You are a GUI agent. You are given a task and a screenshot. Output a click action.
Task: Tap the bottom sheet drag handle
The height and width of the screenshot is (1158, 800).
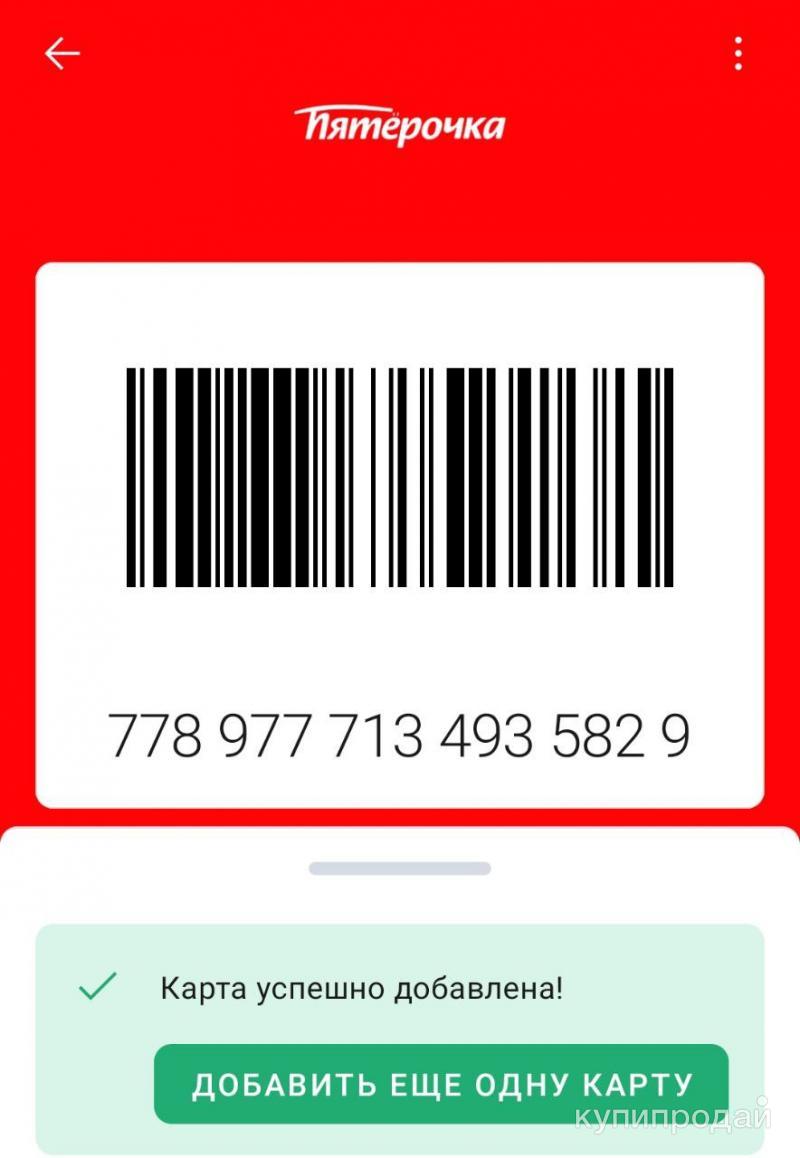pyautogui.click(x=400, y=868)
